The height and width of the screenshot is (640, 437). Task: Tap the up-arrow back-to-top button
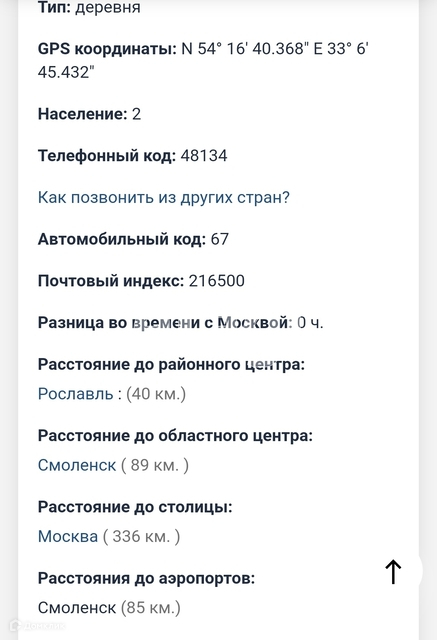tap(393, 571)
